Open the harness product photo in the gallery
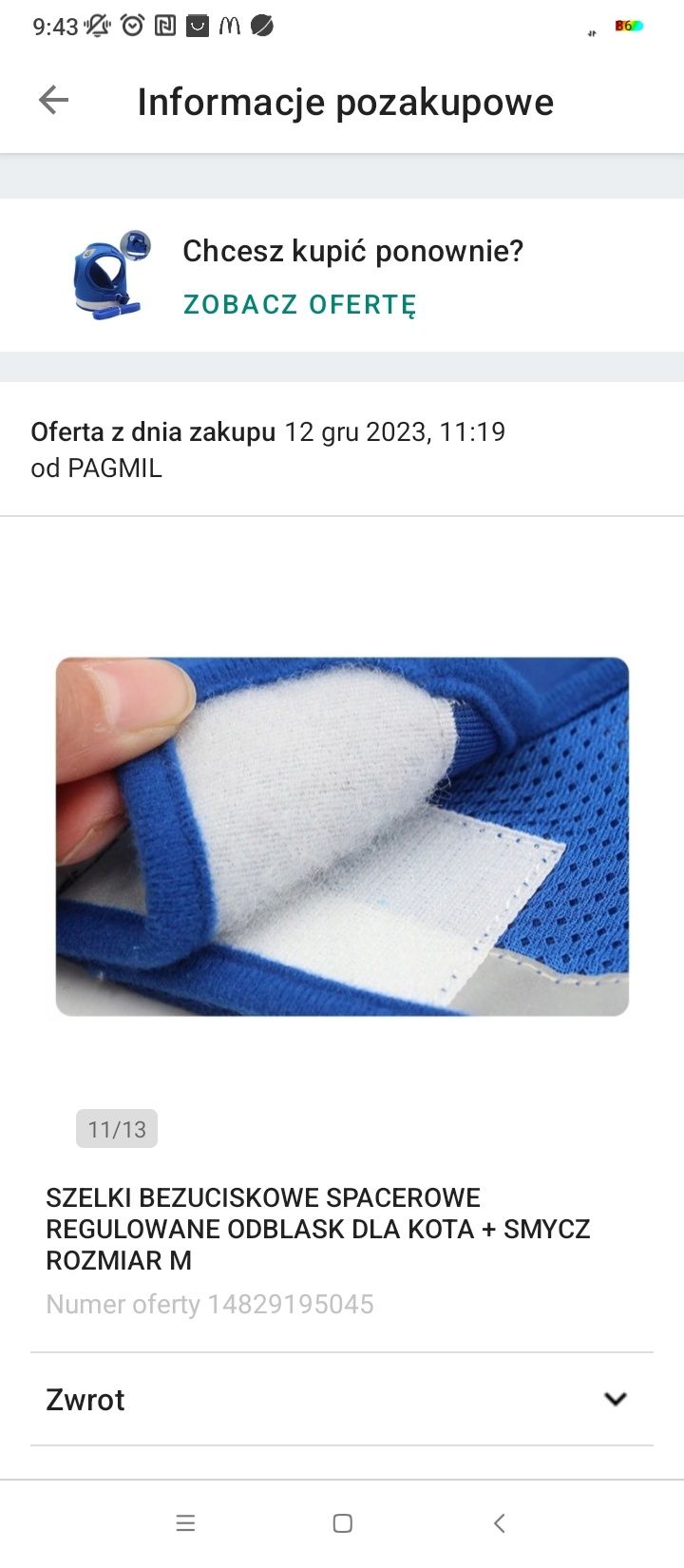684x1568 pixels. [x=342, y=836]
